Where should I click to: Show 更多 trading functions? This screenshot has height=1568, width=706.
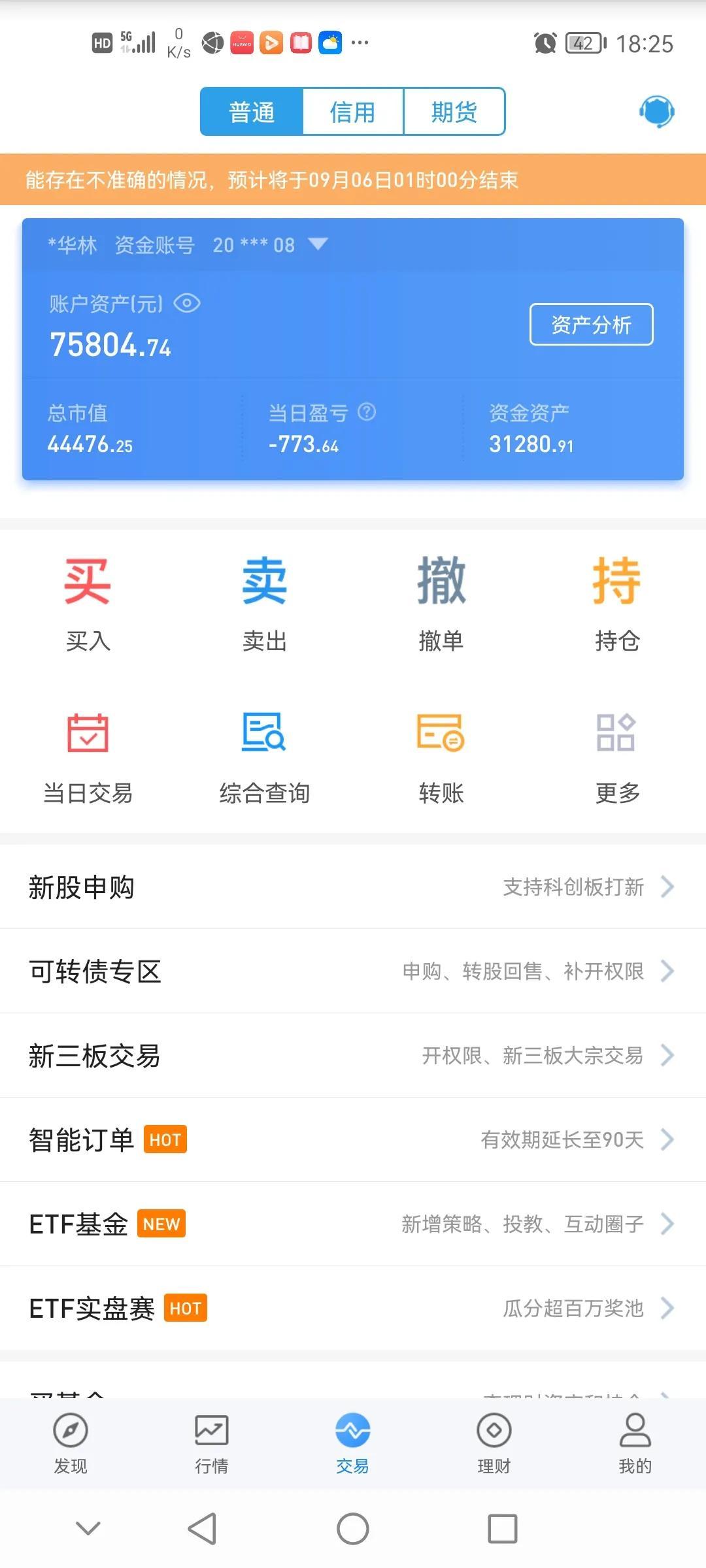617,758
